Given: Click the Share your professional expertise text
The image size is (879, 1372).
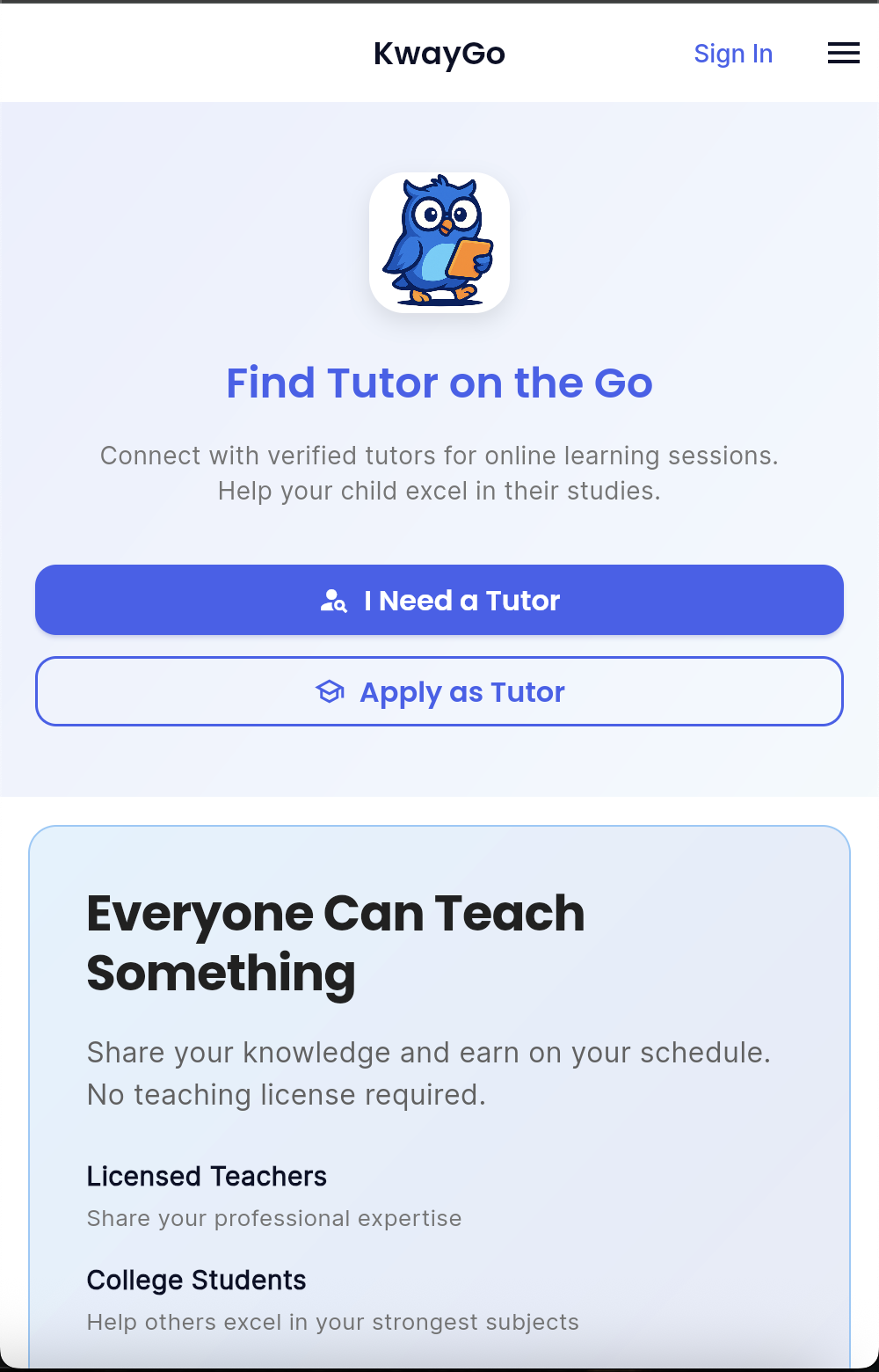Looking at the screenshot, I should point(273,1218).
